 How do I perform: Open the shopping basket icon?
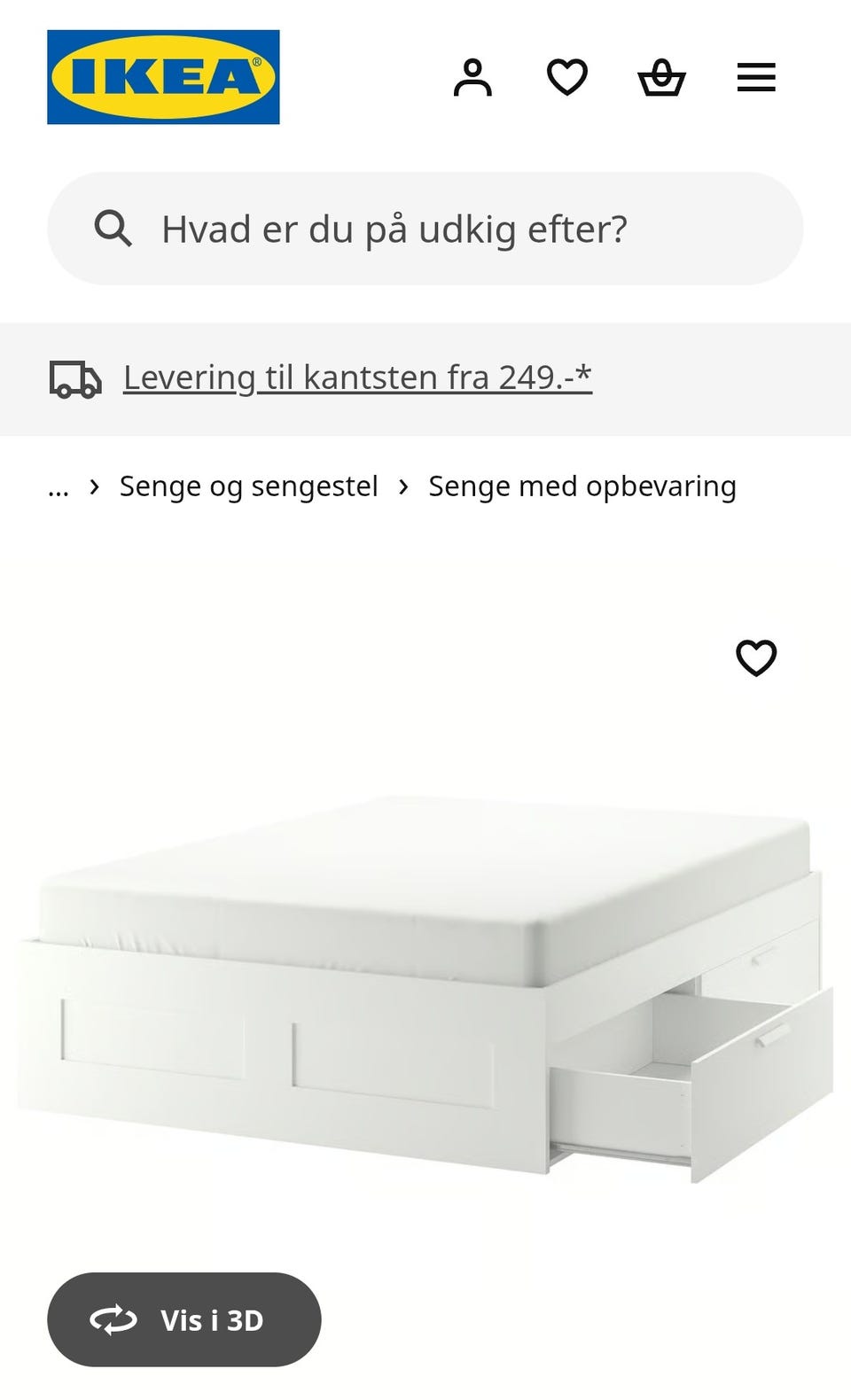(663, 78)
